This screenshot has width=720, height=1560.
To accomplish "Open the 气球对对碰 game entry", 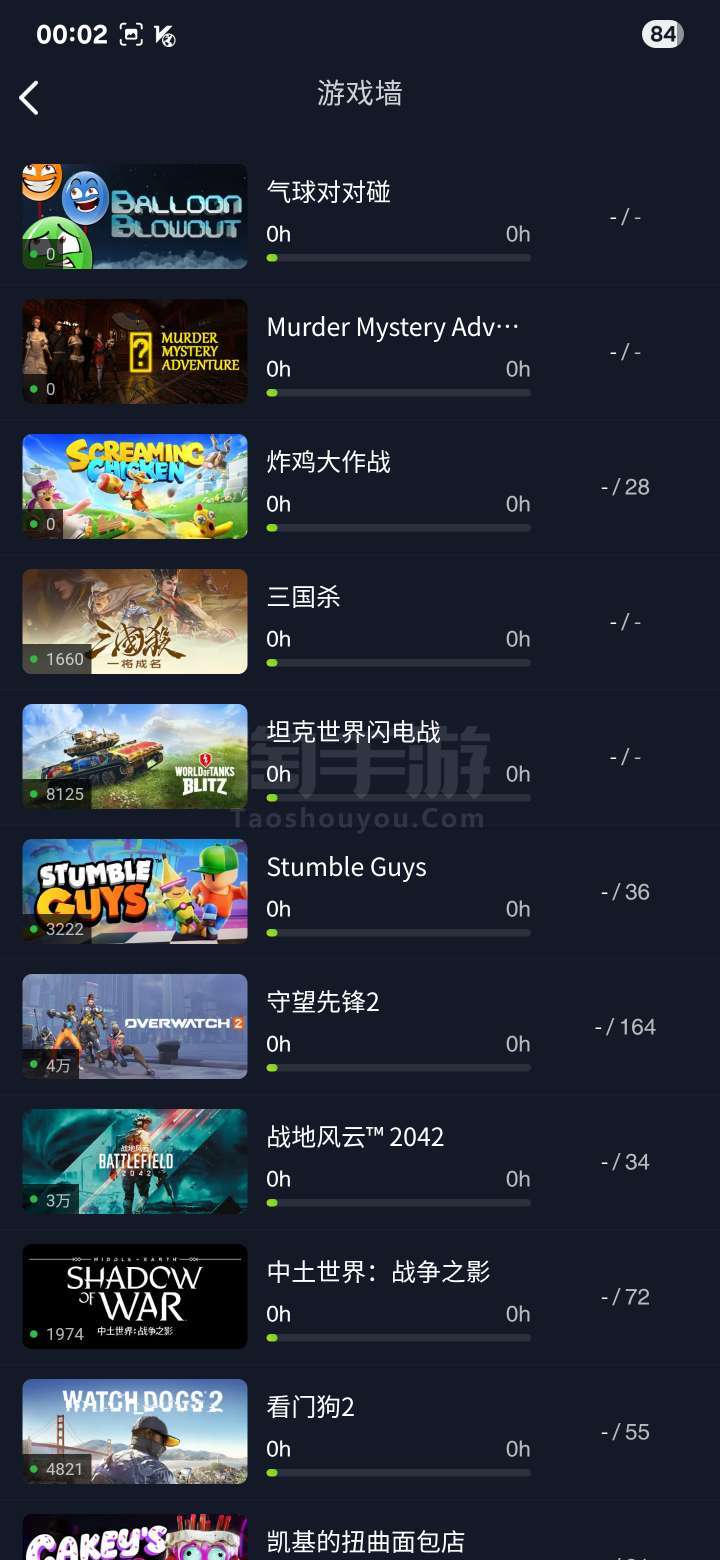I will 360,216.
